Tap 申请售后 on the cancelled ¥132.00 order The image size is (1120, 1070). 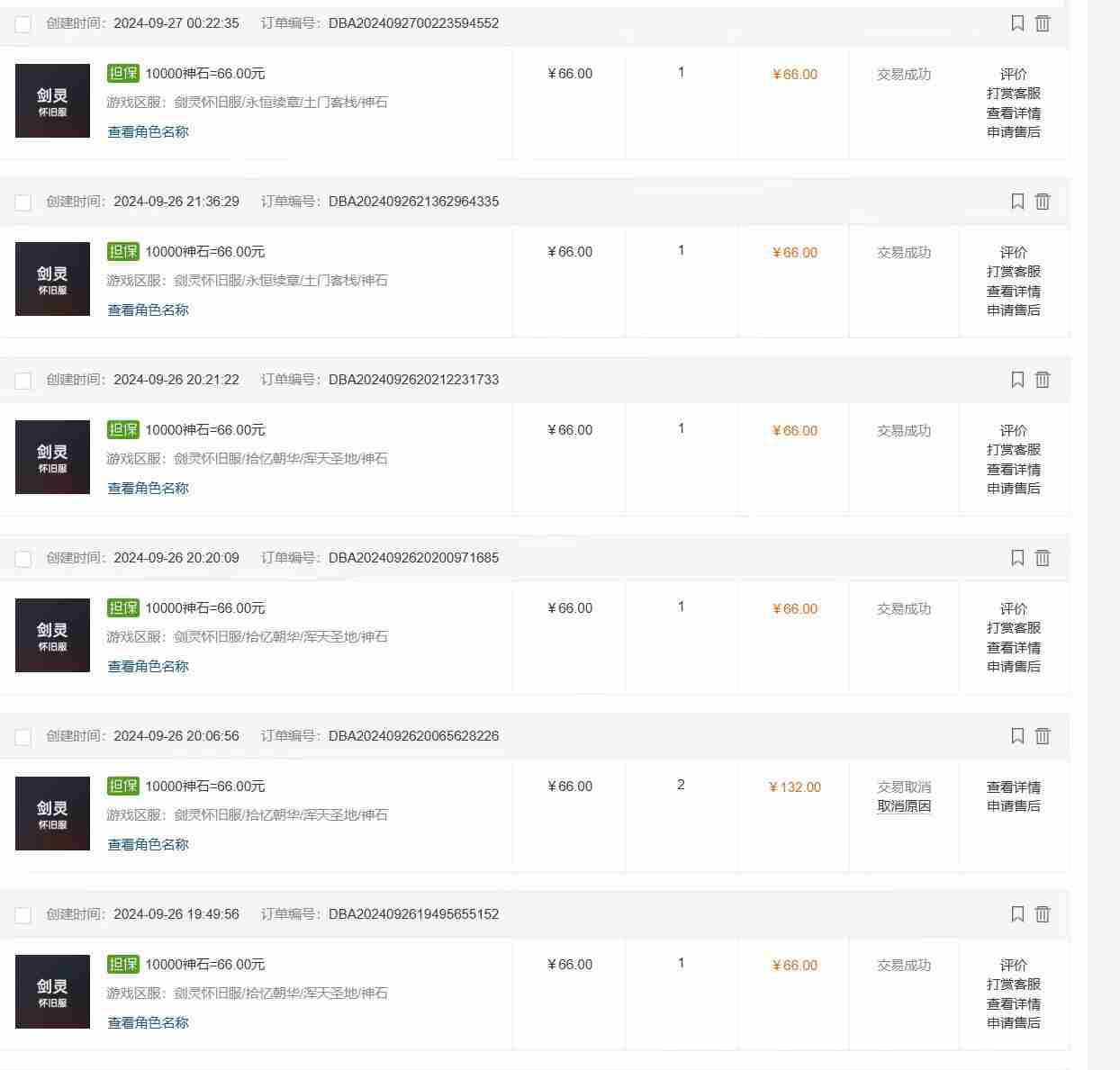(1013, 805)
